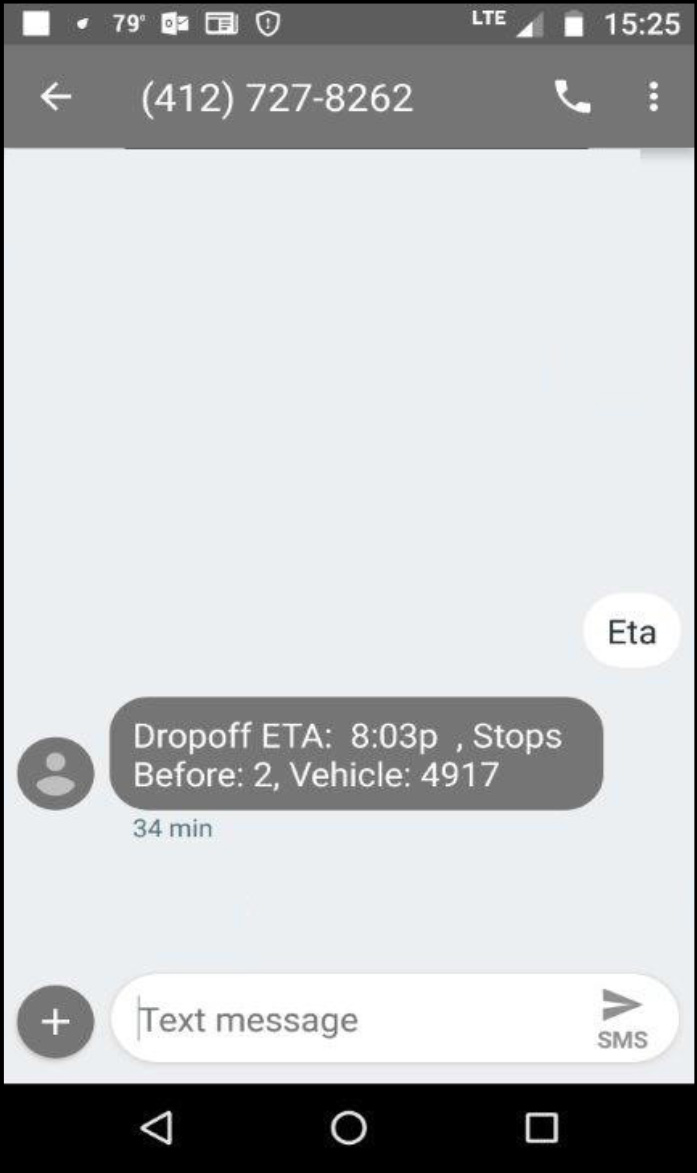The image size is (697, 1173).
Task: Go back to the conversations list
Action: tap(55, 97)
